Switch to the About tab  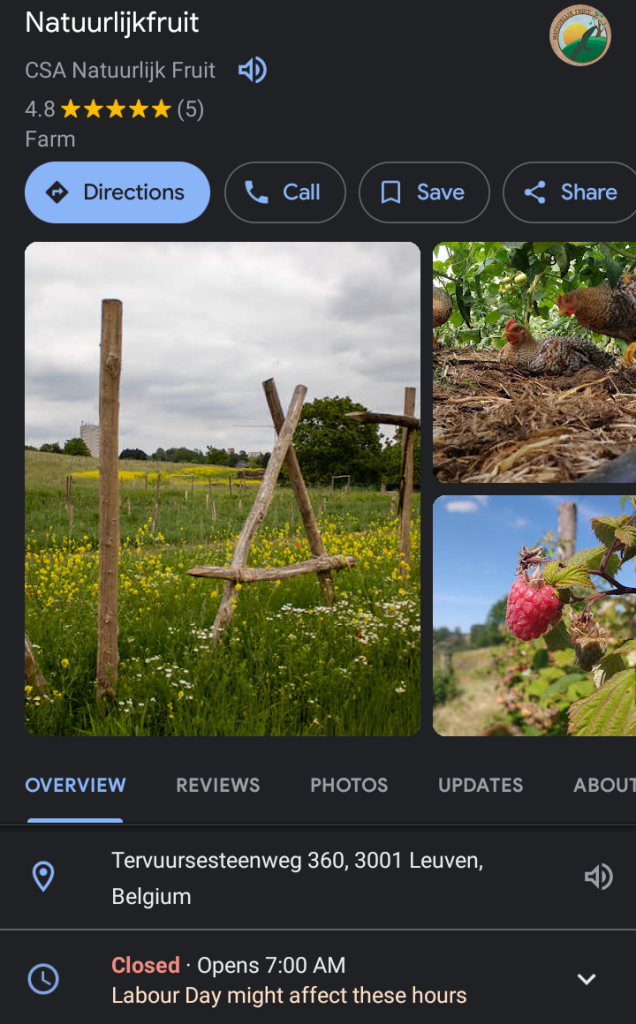[x=603, y=785]
